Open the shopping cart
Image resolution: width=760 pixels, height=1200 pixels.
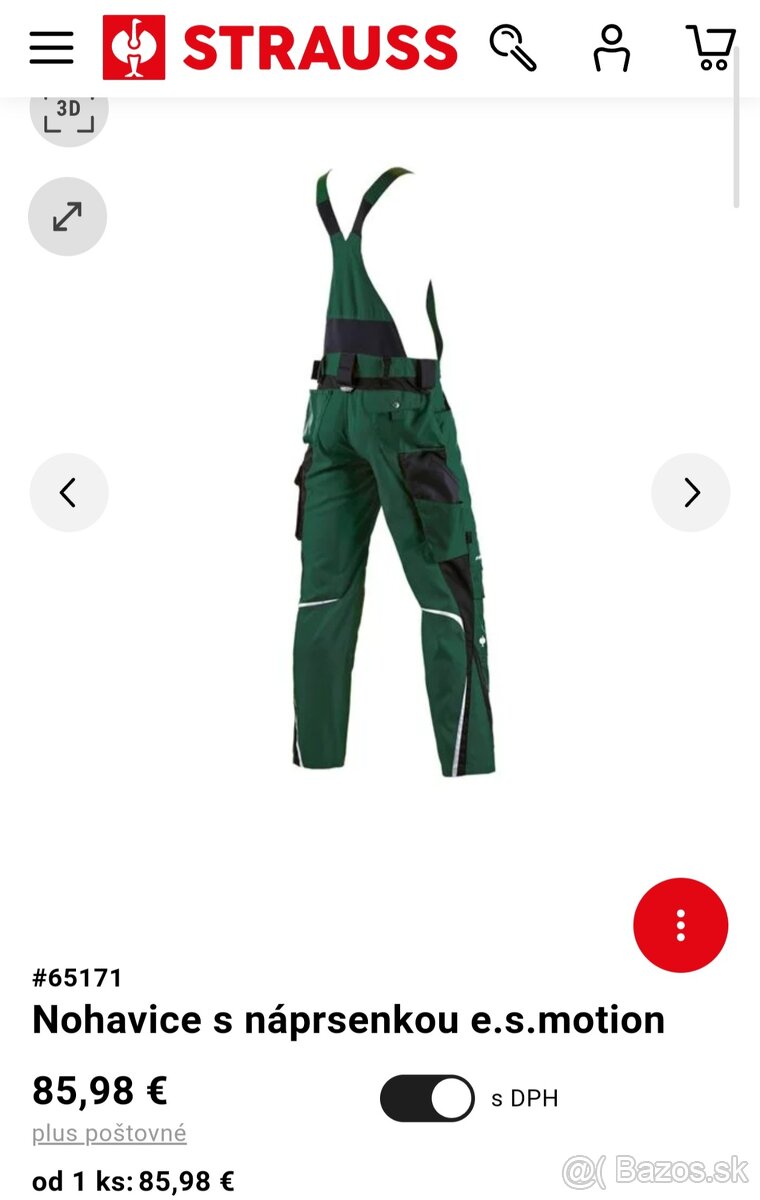point(710,47)
